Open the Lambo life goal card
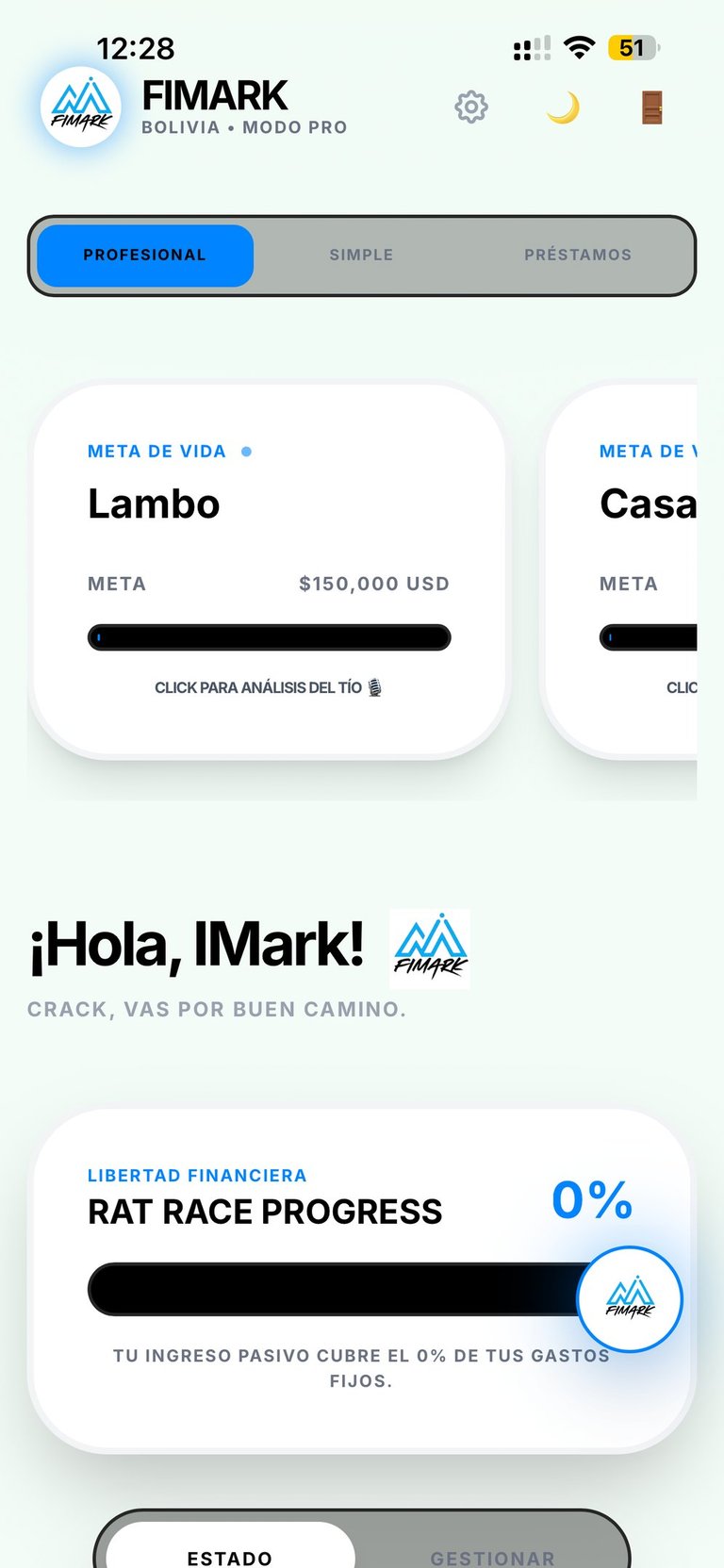Image resolution: width=724 pixels, height=1568 pixels. tap(269, 569)
